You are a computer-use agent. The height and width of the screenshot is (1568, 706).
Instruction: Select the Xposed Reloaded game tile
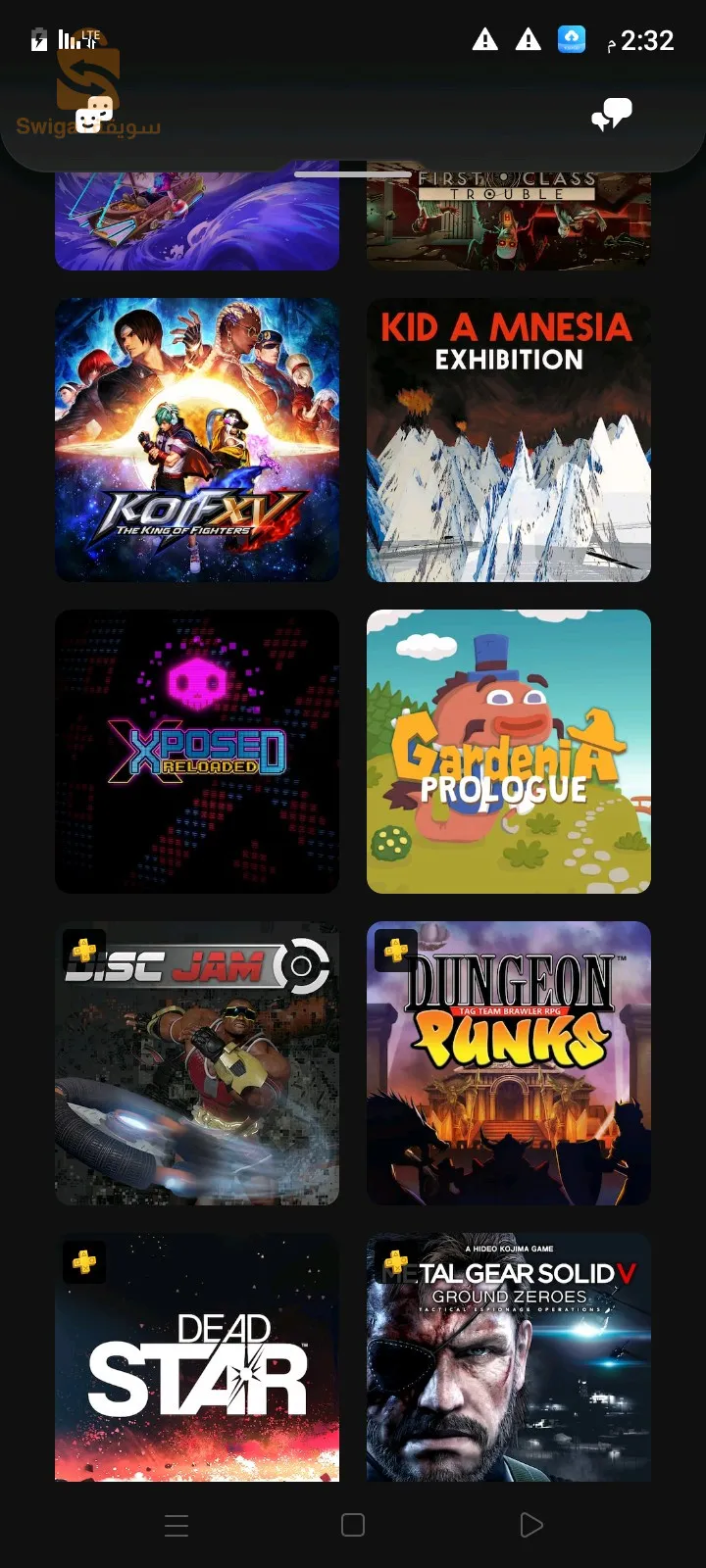[197, 752]
